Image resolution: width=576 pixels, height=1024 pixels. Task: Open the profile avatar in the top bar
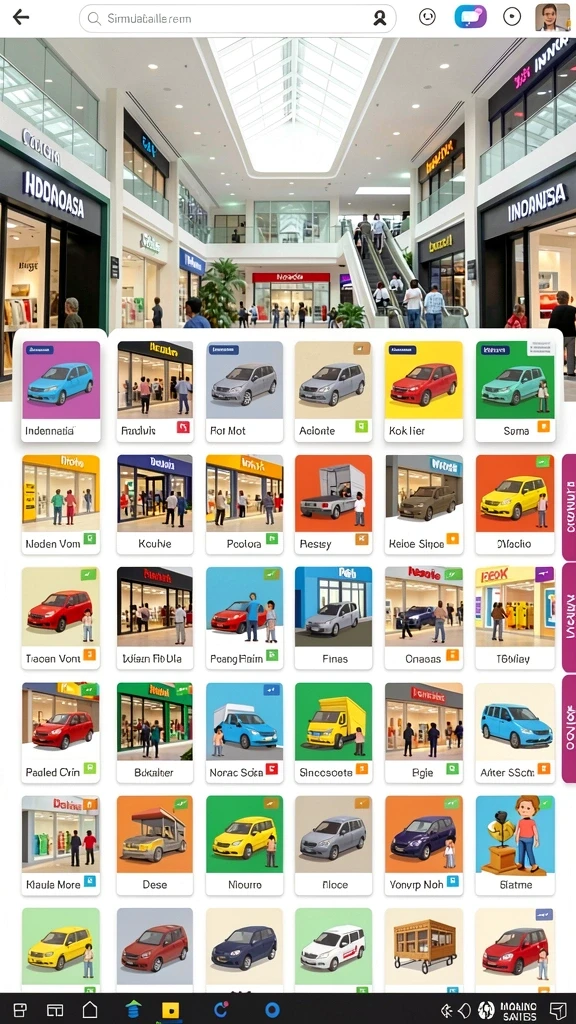point(552,18)
